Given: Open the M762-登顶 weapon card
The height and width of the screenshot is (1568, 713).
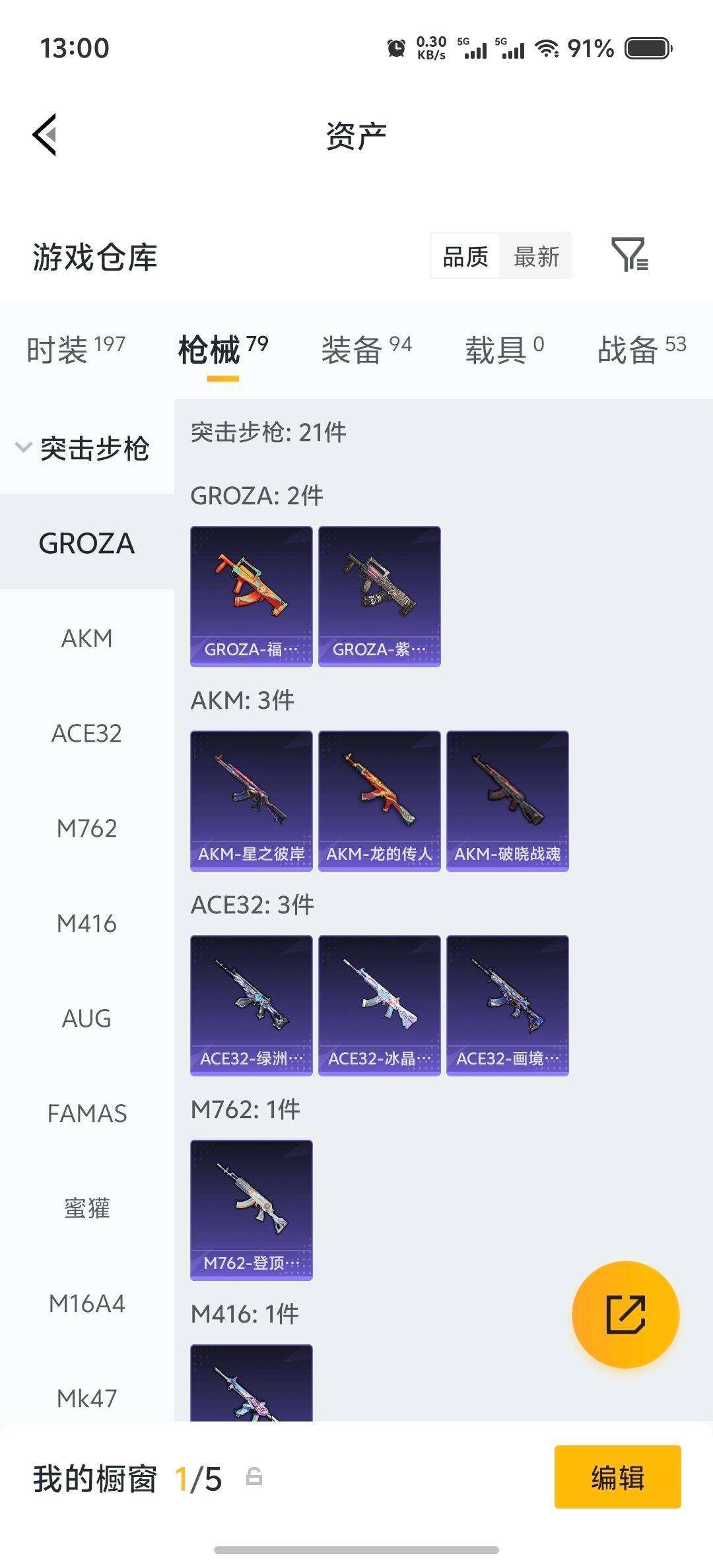Looking at the screenshot, I should pos(251,1211).
